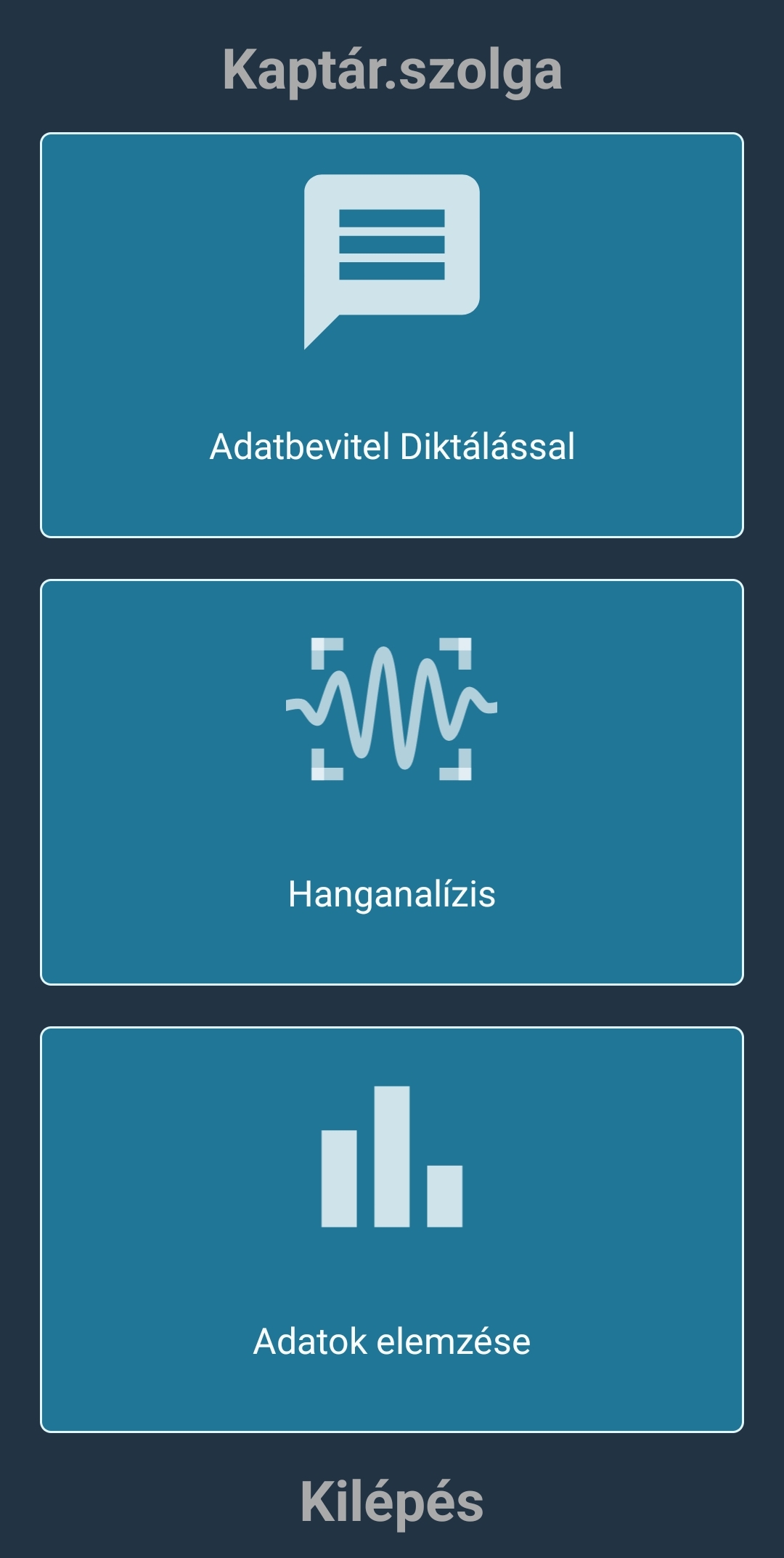Image resolution: width=784 pixels, height=1558 pixels.
Task: Tap Kilépés to exit the app
Action: [x=392, y=1502]
